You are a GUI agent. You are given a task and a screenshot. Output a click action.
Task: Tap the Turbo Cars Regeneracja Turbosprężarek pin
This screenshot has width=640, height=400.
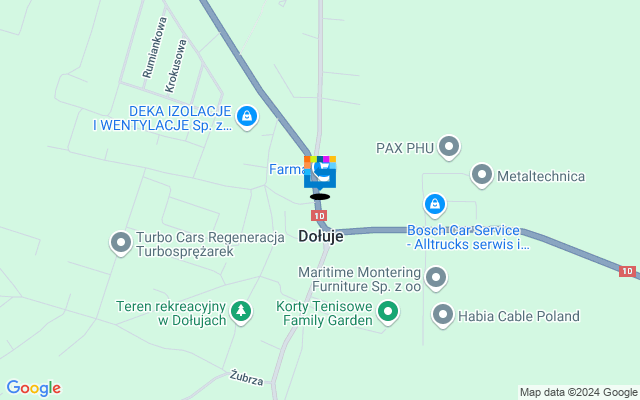click(x=121, y=242)
